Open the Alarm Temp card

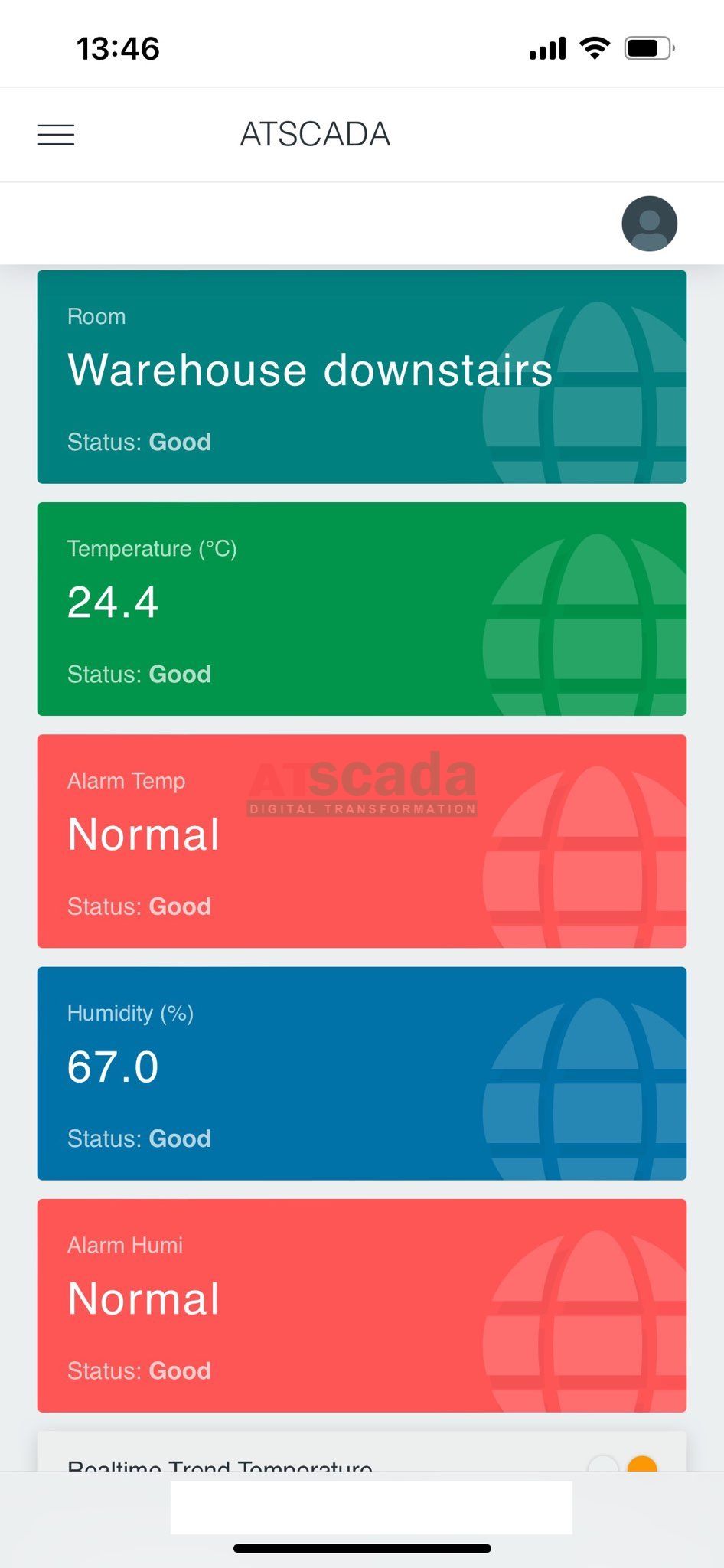(x=361, y=841)
